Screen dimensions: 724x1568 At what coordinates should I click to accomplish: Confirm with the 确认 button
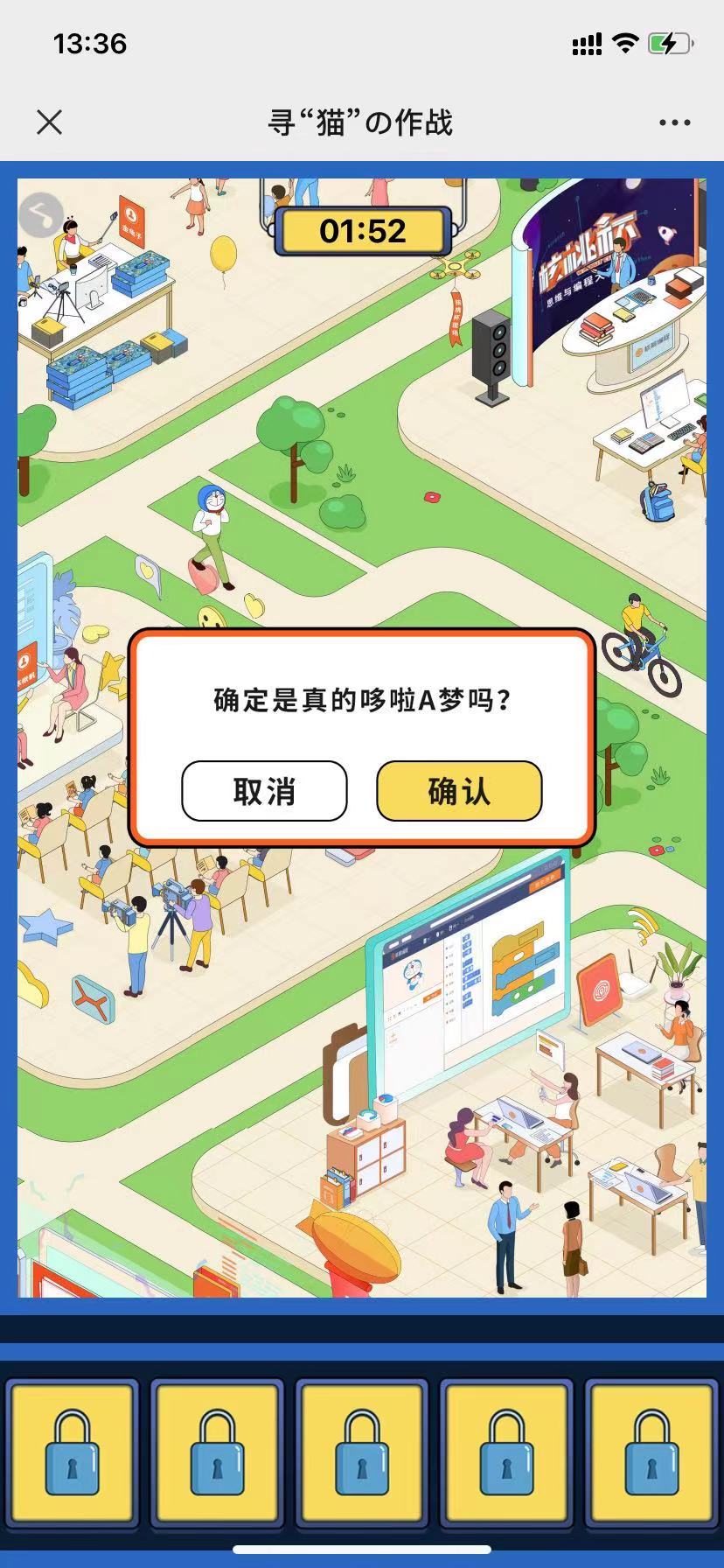(459, 791)
